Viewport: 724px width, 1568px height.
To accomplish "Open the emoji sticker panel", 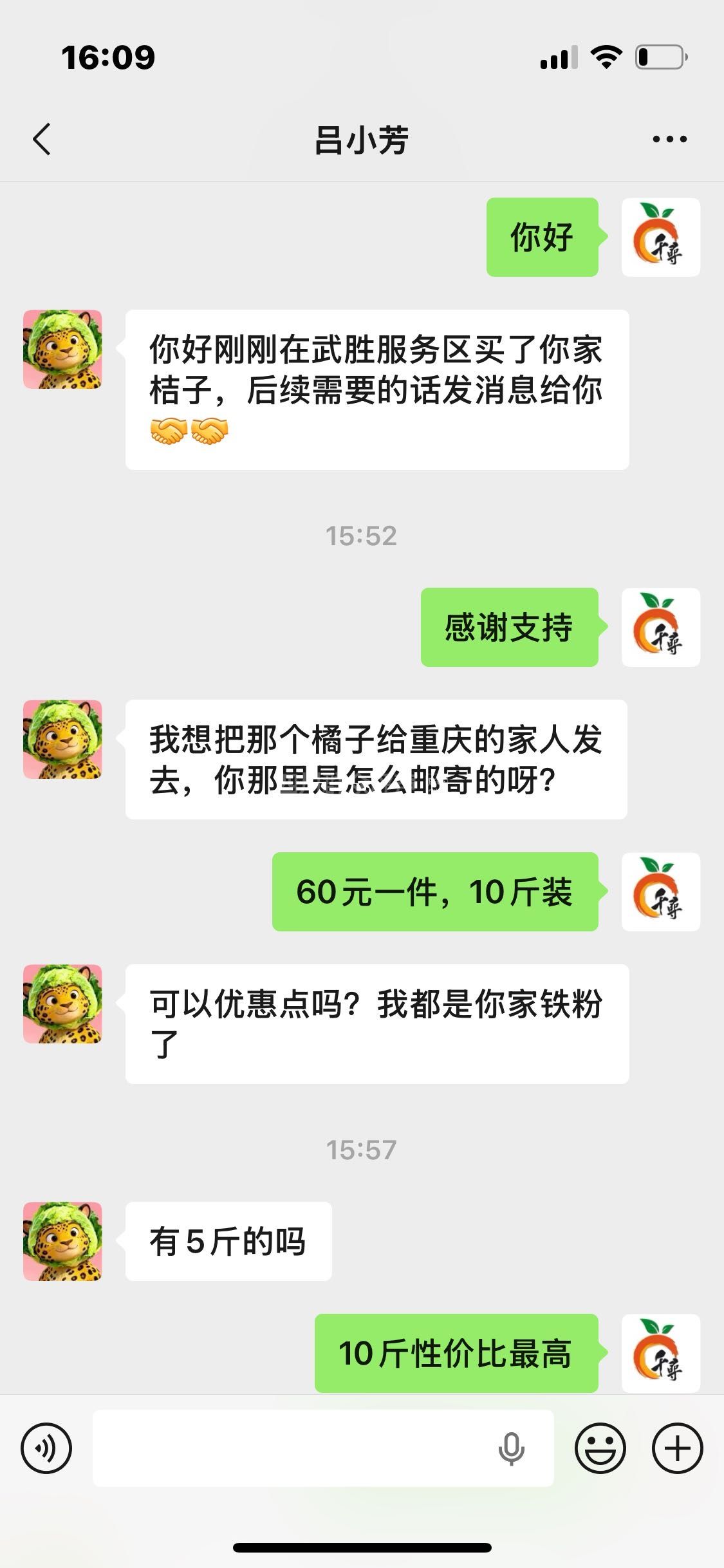I will coord(600,1448).
